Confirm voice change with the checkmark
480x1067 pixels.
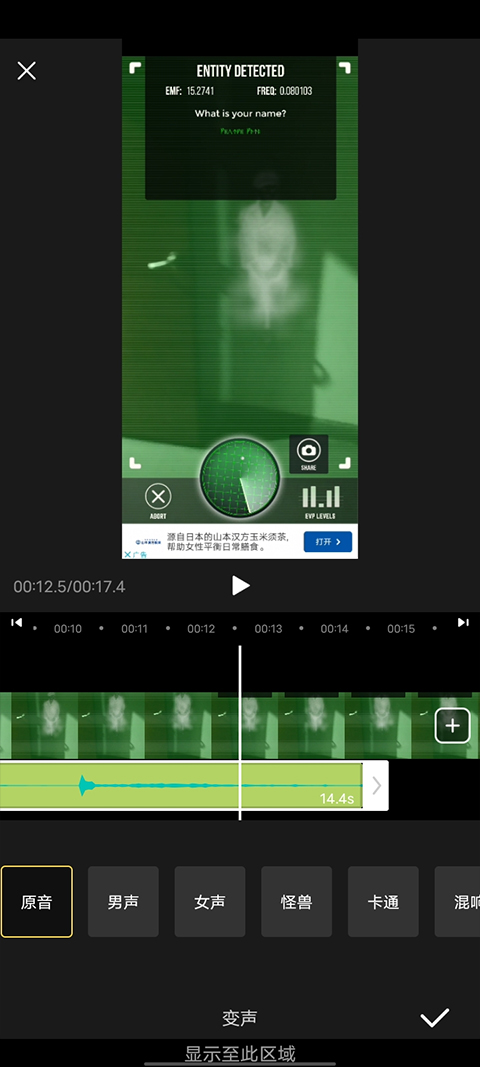[434, 1017]
